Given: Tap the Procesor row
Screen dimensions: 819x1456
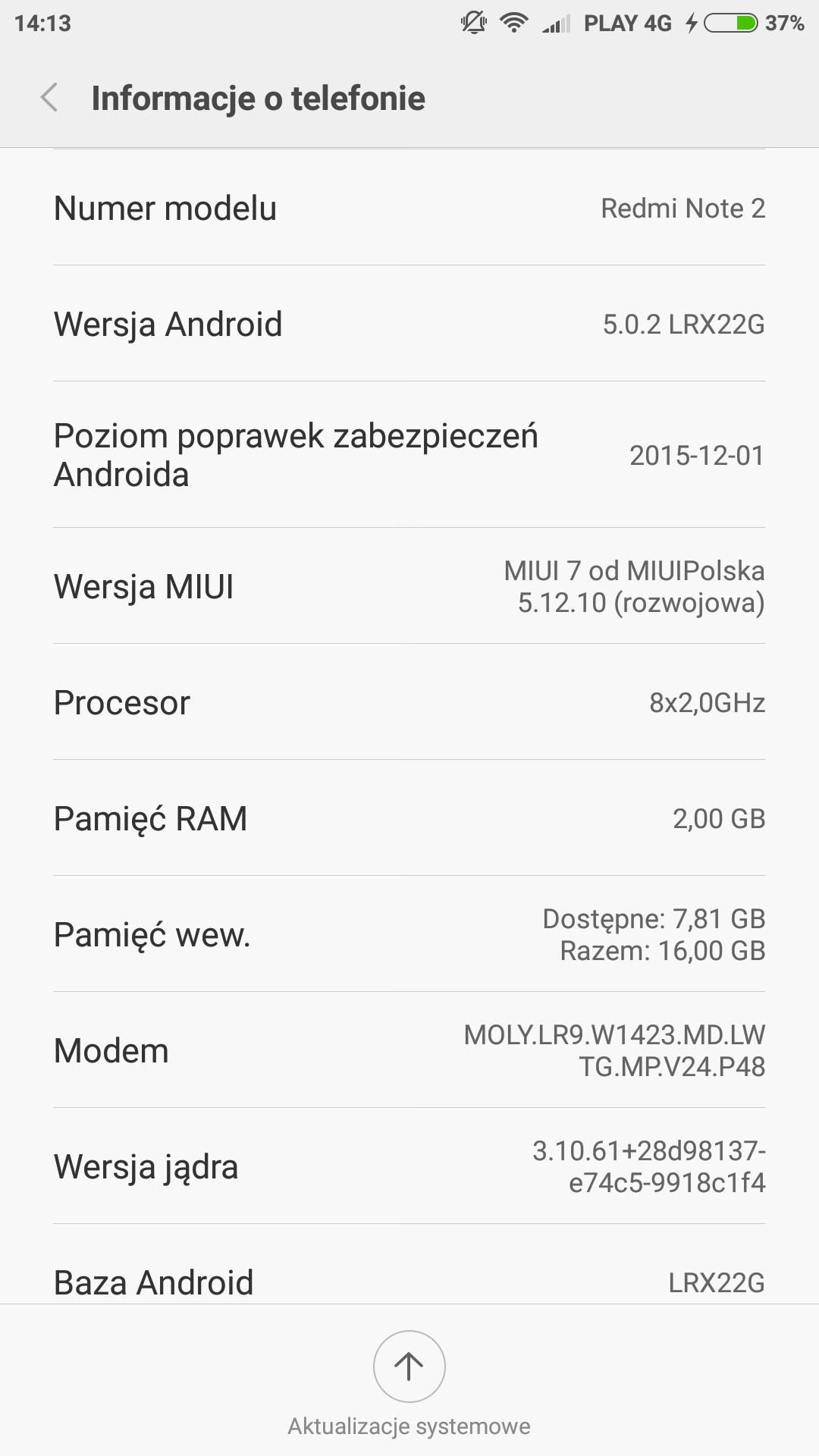Looking at the screenshot, I should pyautogui.click(x=409, y=702).
